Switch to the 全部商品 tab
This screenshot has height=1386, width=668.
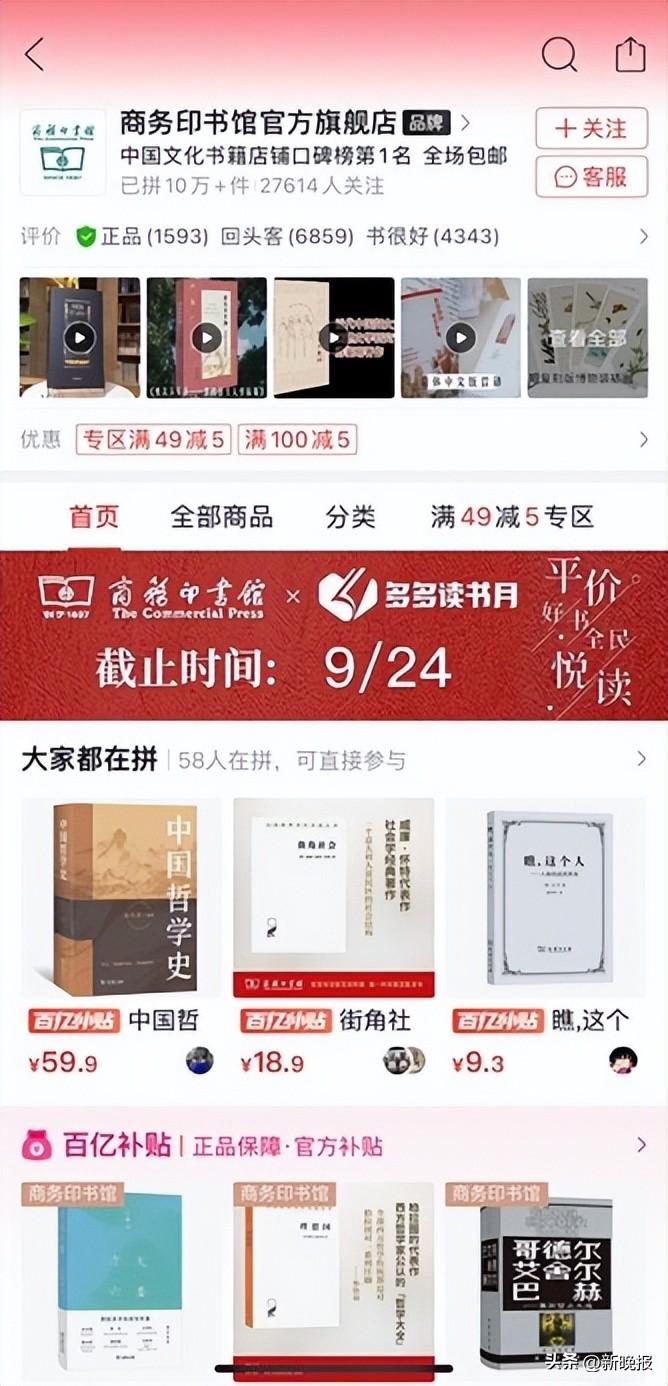coord(221,517)
